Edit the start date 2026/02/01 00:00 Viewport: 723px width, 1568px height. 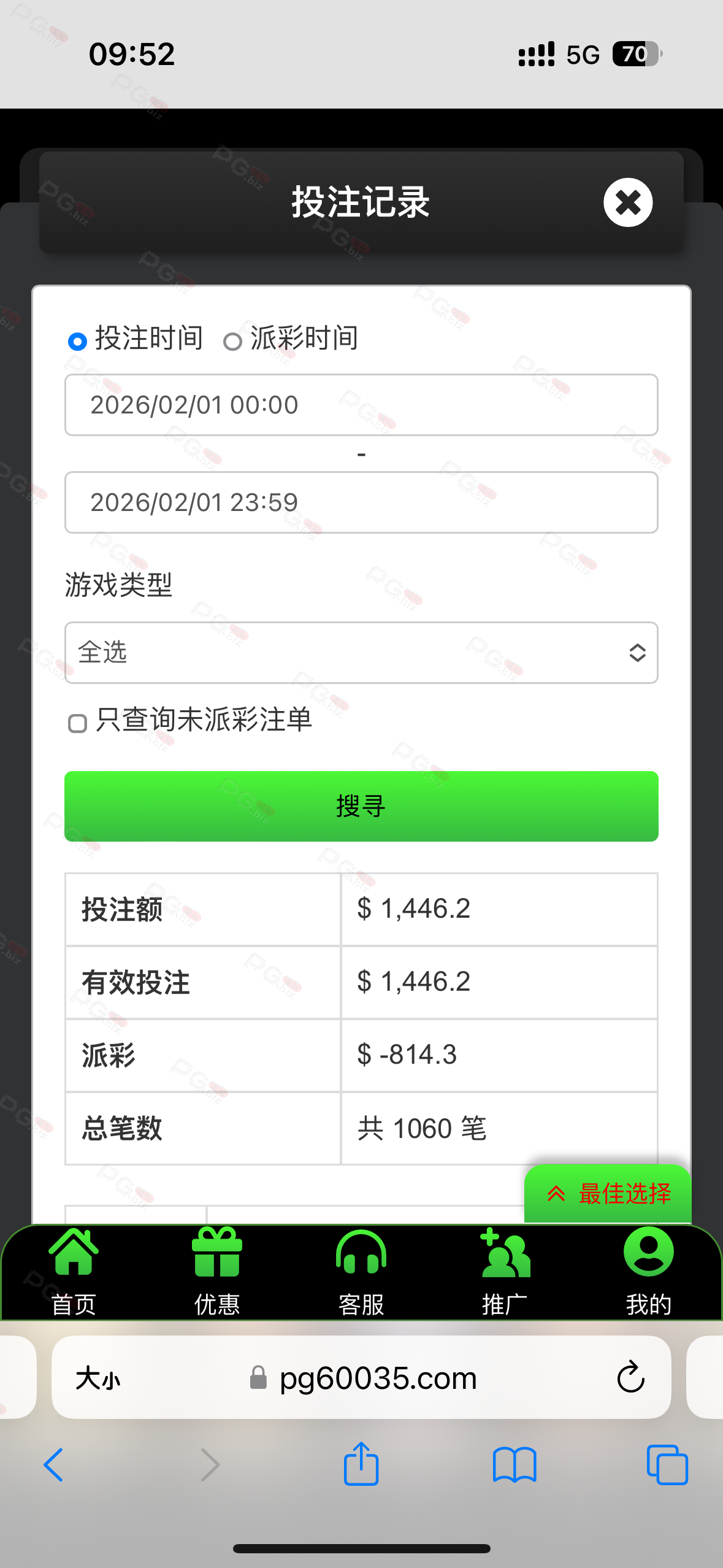(361, 405)
